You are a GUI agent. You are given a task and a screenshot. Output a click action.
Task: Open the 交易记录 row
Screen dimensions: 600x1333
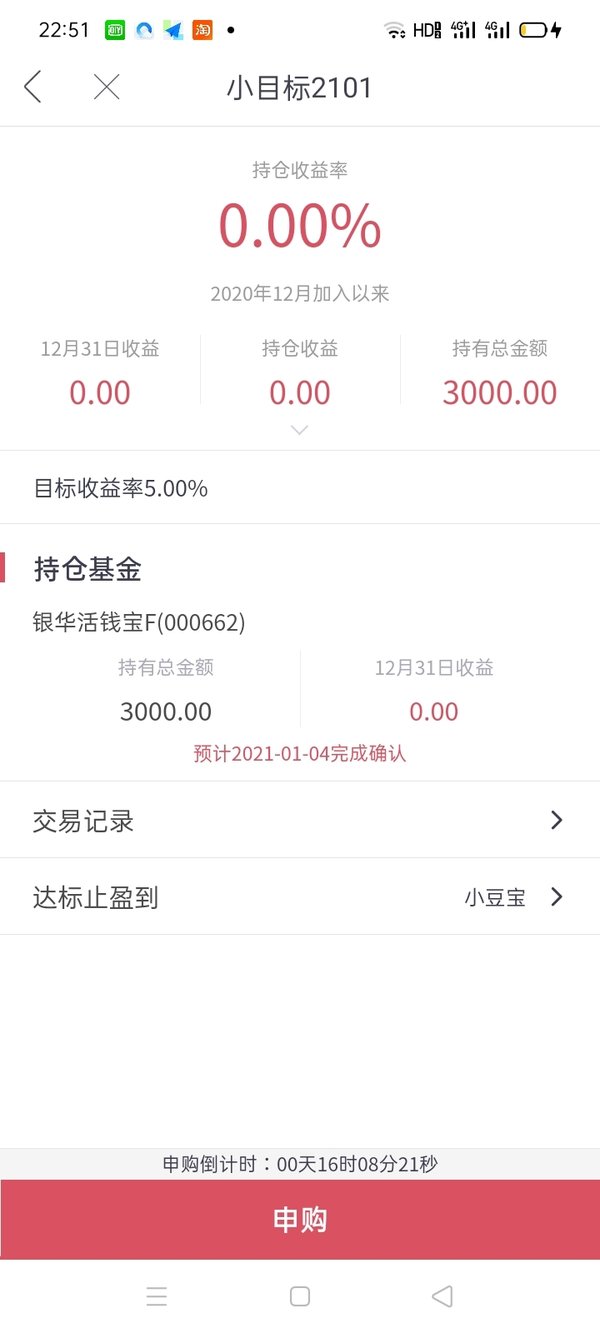(300, 820)
